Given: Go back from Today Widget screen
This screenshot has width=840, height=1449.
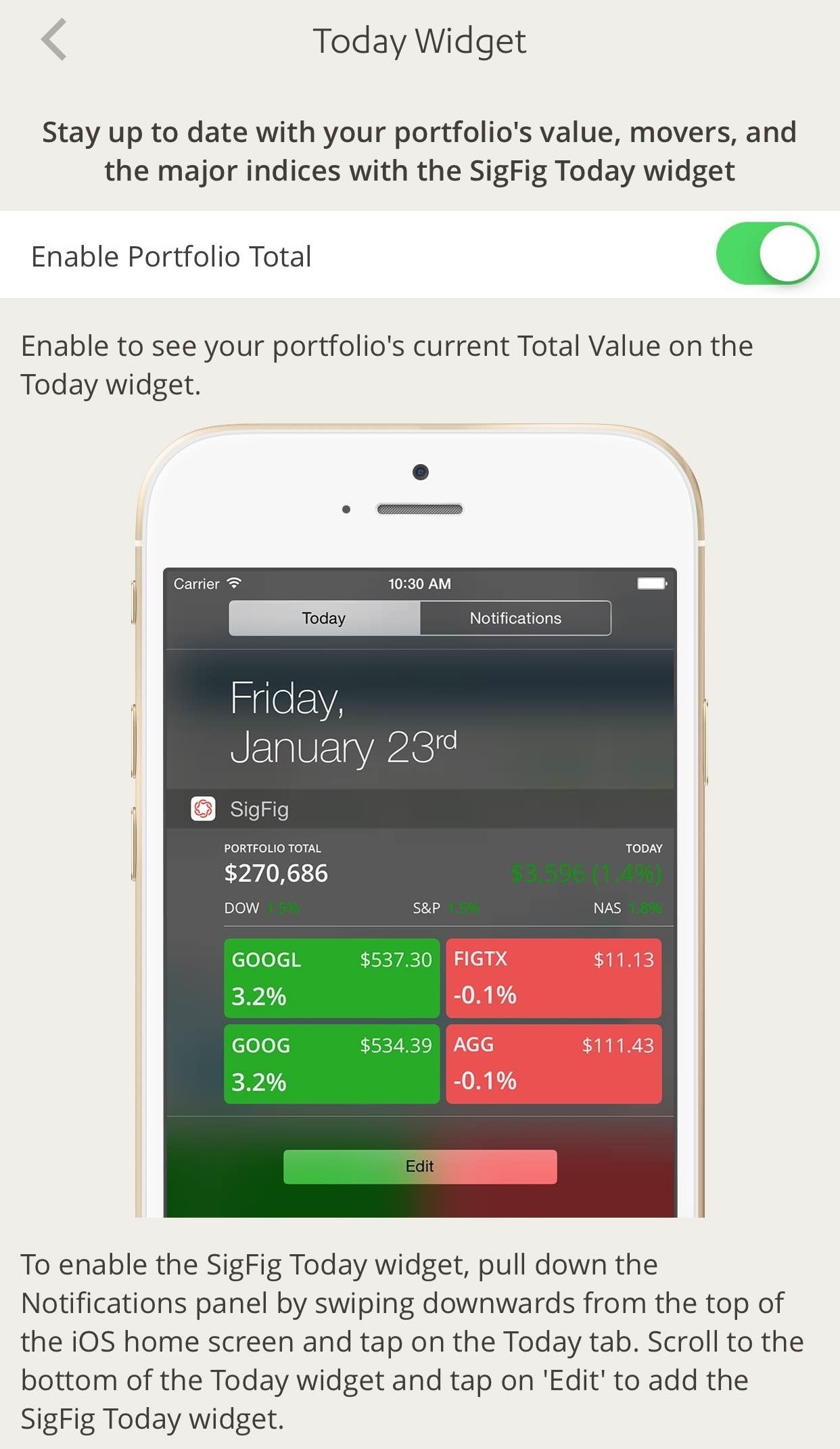Looking at the screenshot, I should pos(54,40).
